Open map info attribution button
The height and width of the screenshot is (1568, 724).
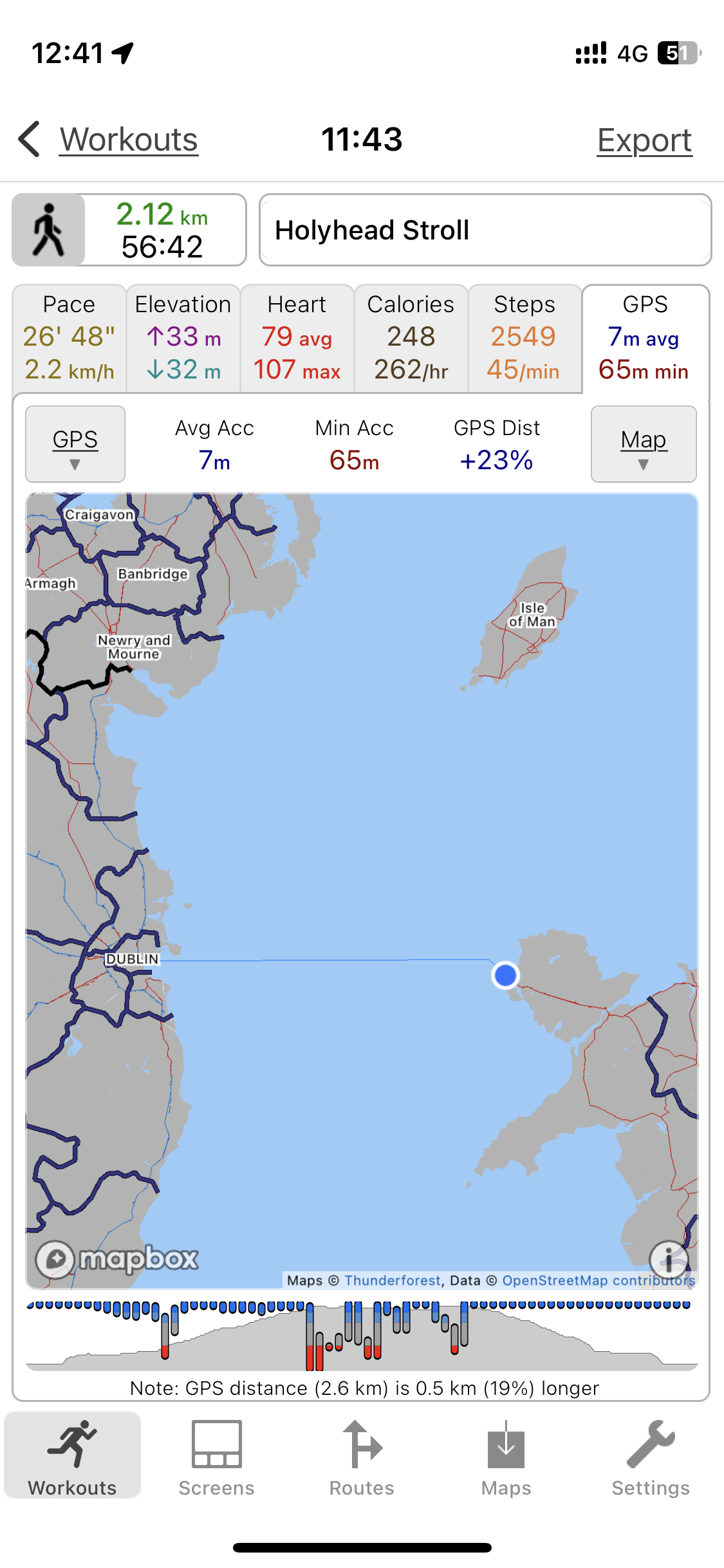tap(669, 1258)
